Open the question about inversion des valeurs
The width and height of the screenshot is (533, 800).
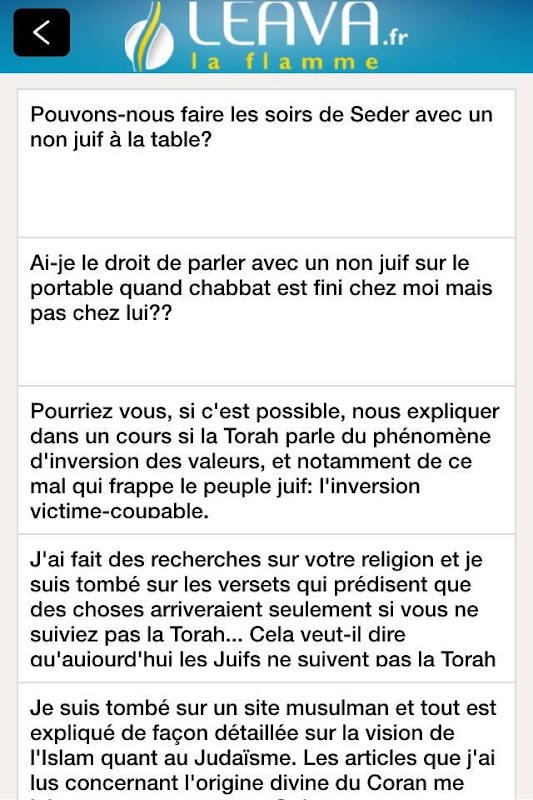tap(266, 460)
